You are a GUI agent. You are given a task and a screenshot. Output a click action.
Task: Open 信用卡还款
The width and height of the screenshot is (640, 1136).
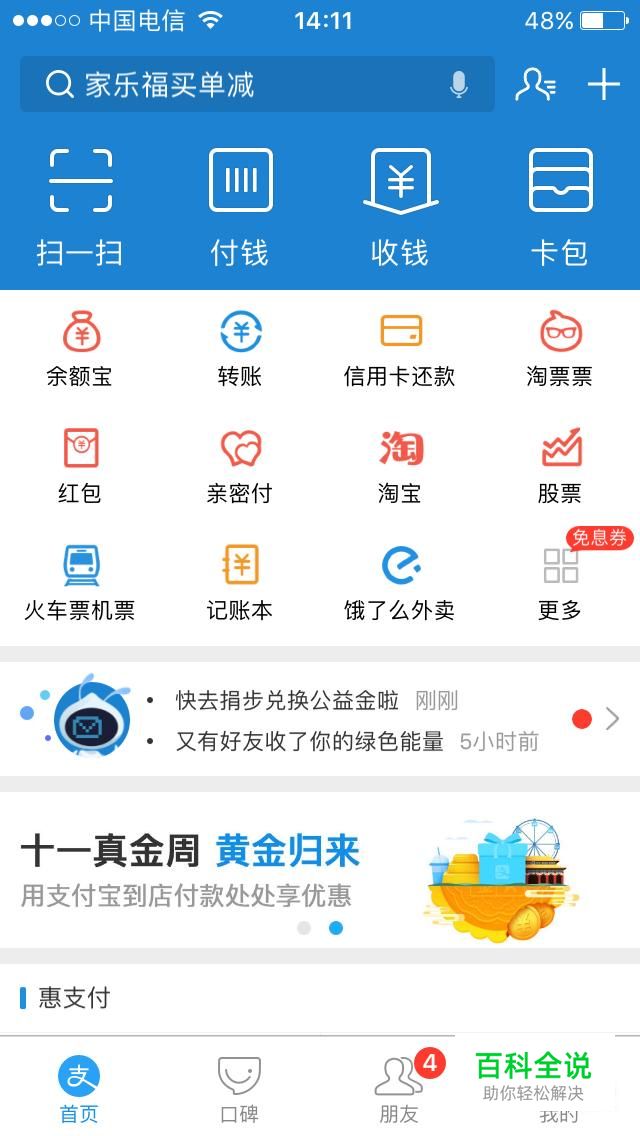pyautogui.click(x=400, y=348)
